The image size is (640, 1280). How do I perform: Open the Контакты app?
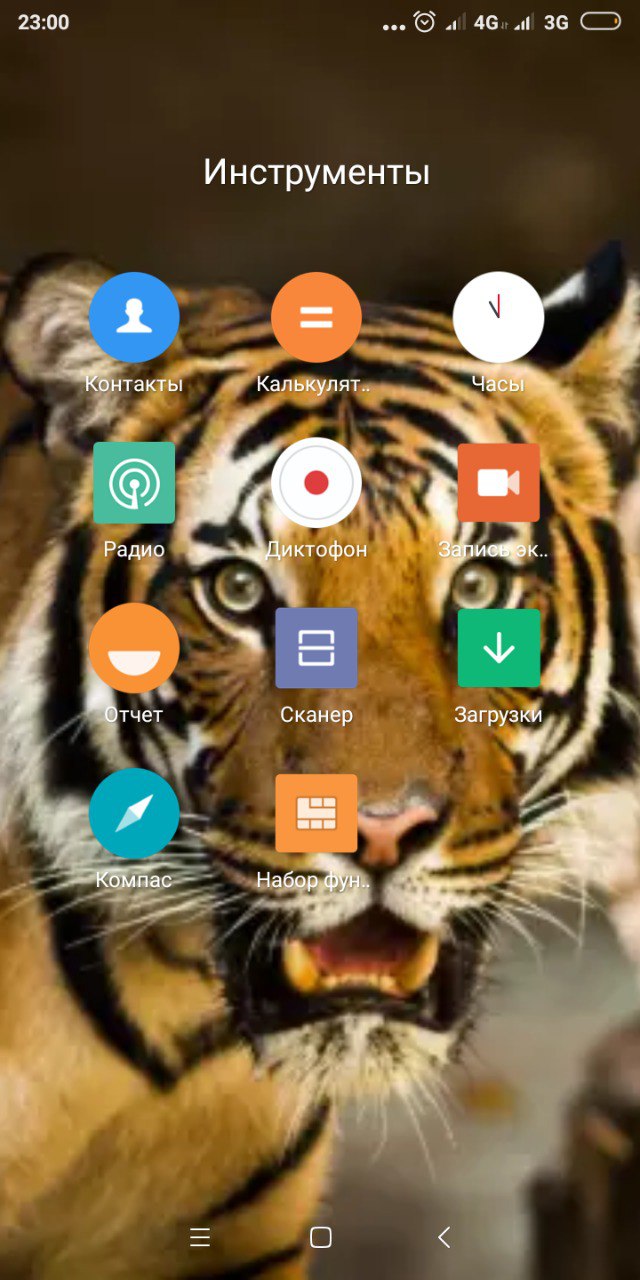pyautogui.click(x=134, y=318)
